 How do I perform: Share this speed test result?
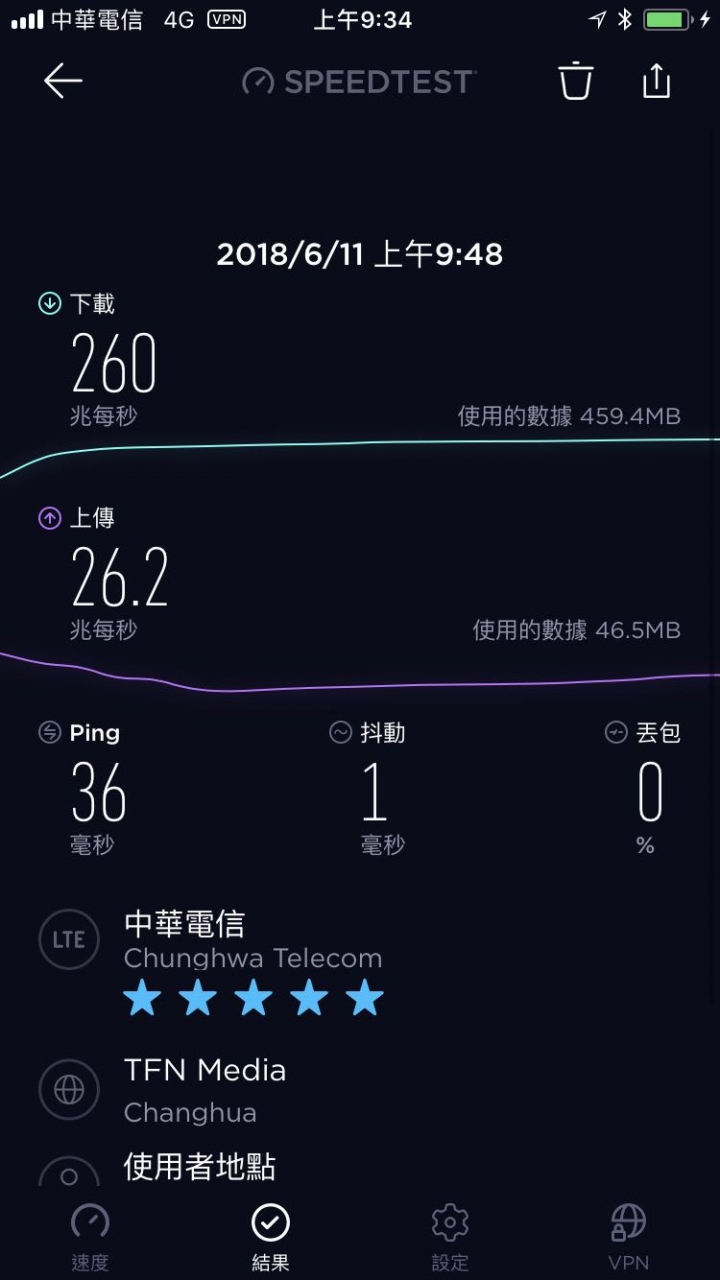(656, 80)
